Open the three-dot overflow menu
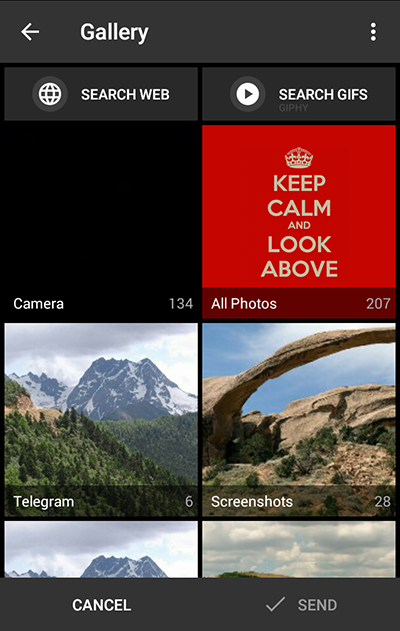Image resolution: width=400 pixels, height=631 pixels. point(373,32)
